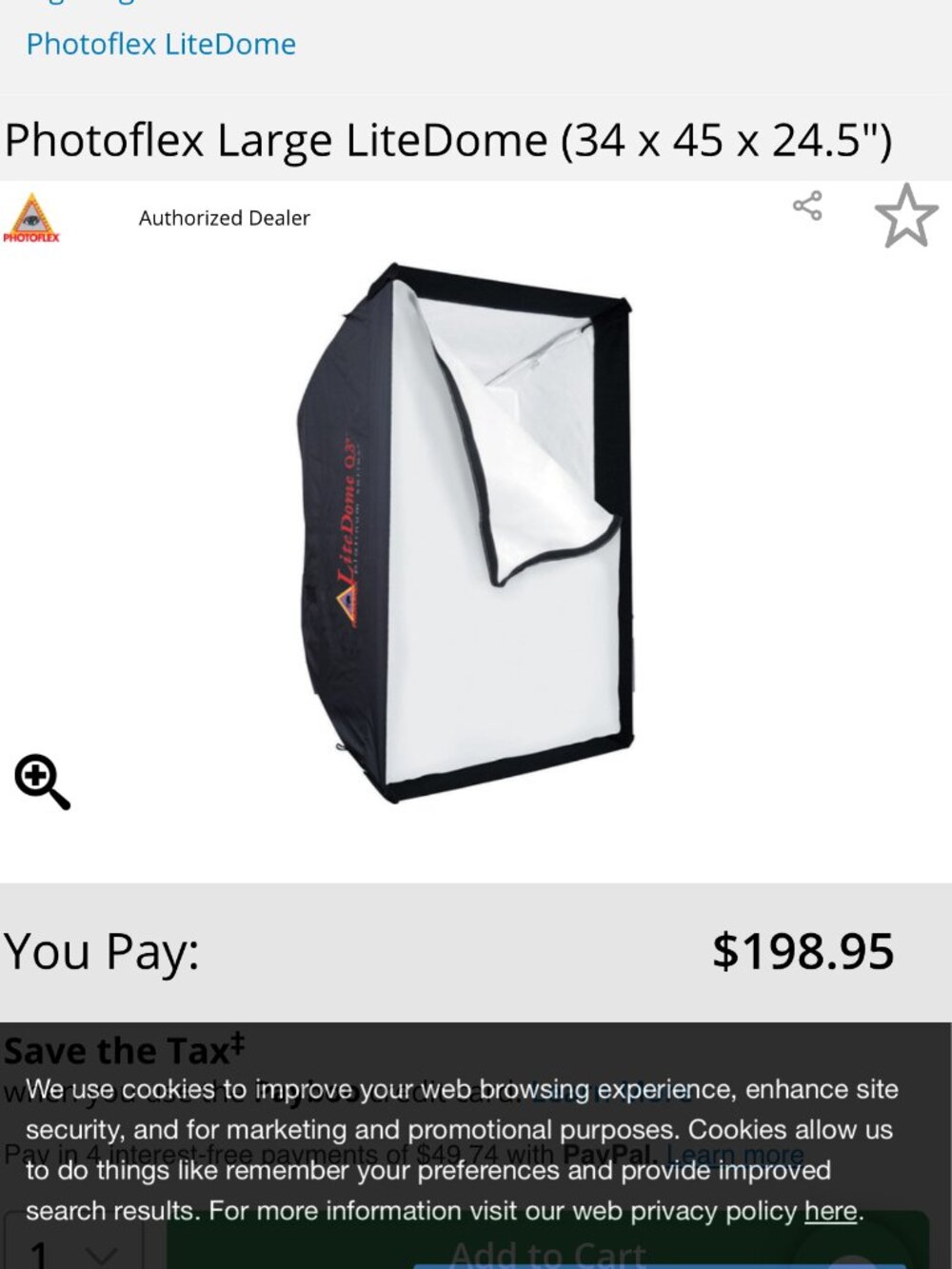Expand the quantity dropdown
Image resolution: width=952 pixels, height=1269 pixels.
tap(72, 1252)
